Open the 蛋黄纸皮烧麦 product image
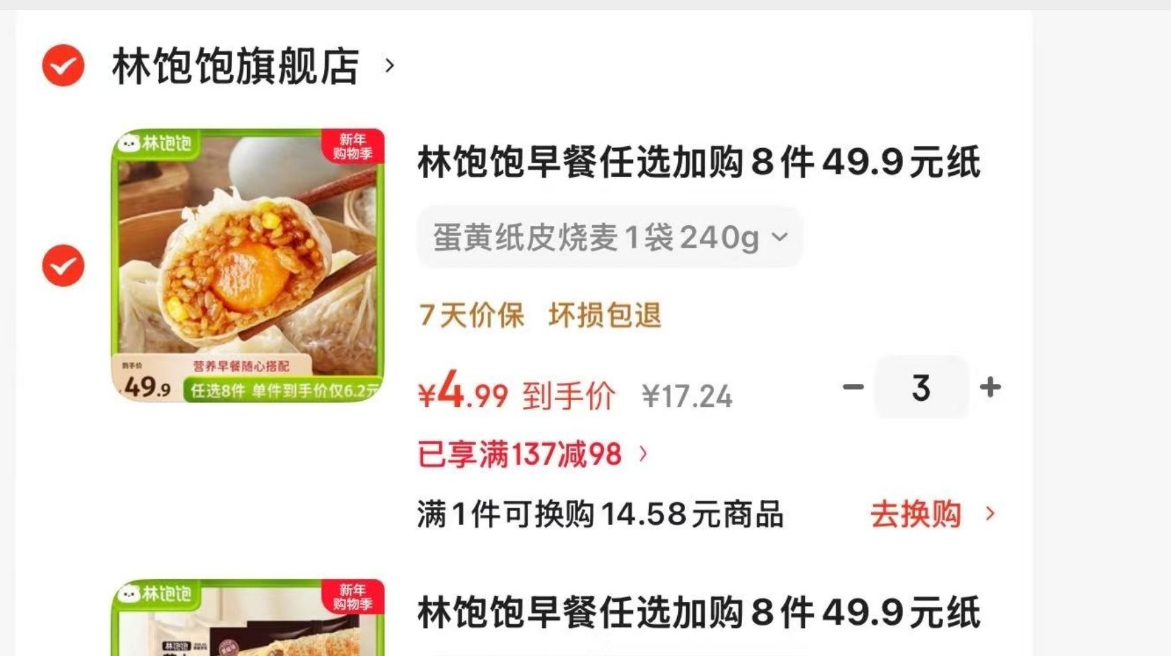The height and width of the screenshot is (656, 1171). (x=247, y=266)
